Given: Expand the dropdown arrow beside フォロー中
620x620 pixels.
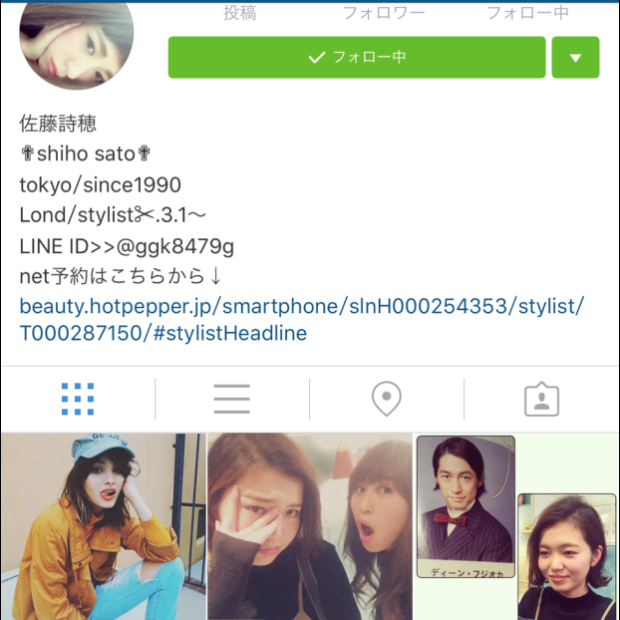Looking at the screenshot, I should coord(575,57).
